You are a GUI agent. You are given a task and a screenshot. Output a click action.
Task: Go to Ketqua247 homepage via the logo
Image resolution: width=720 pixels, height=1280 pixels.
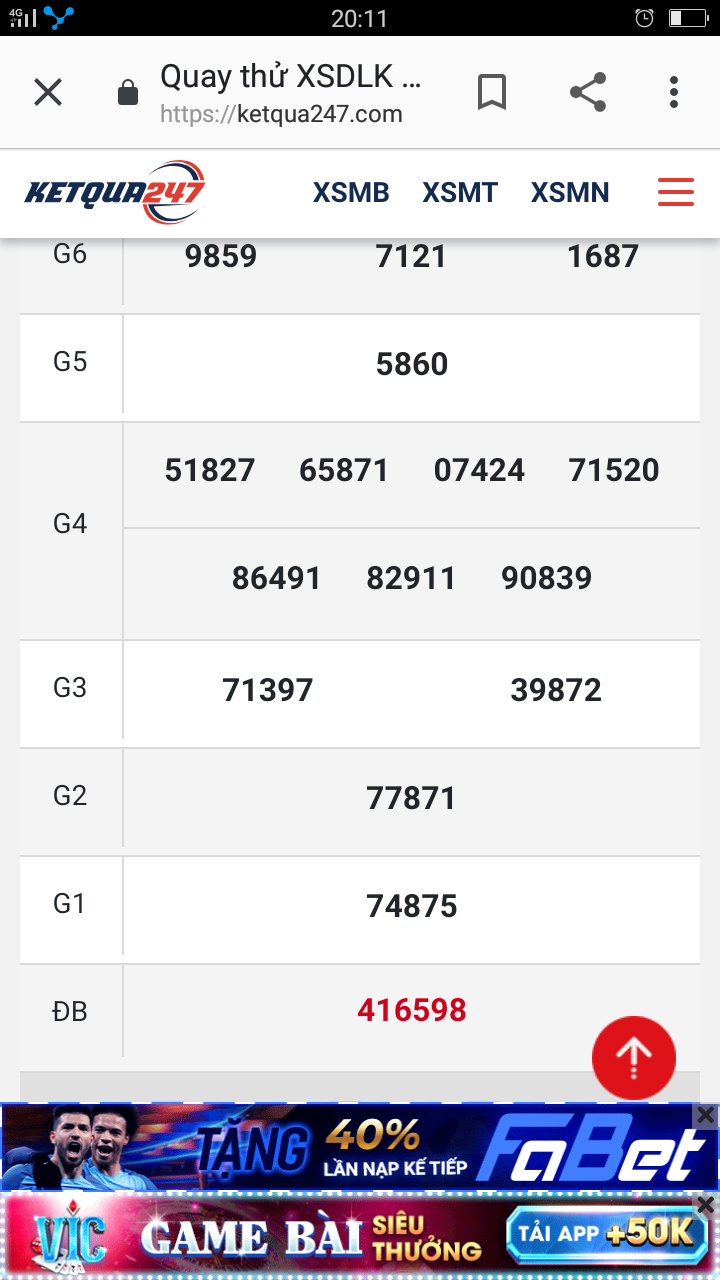click(115, 192)
